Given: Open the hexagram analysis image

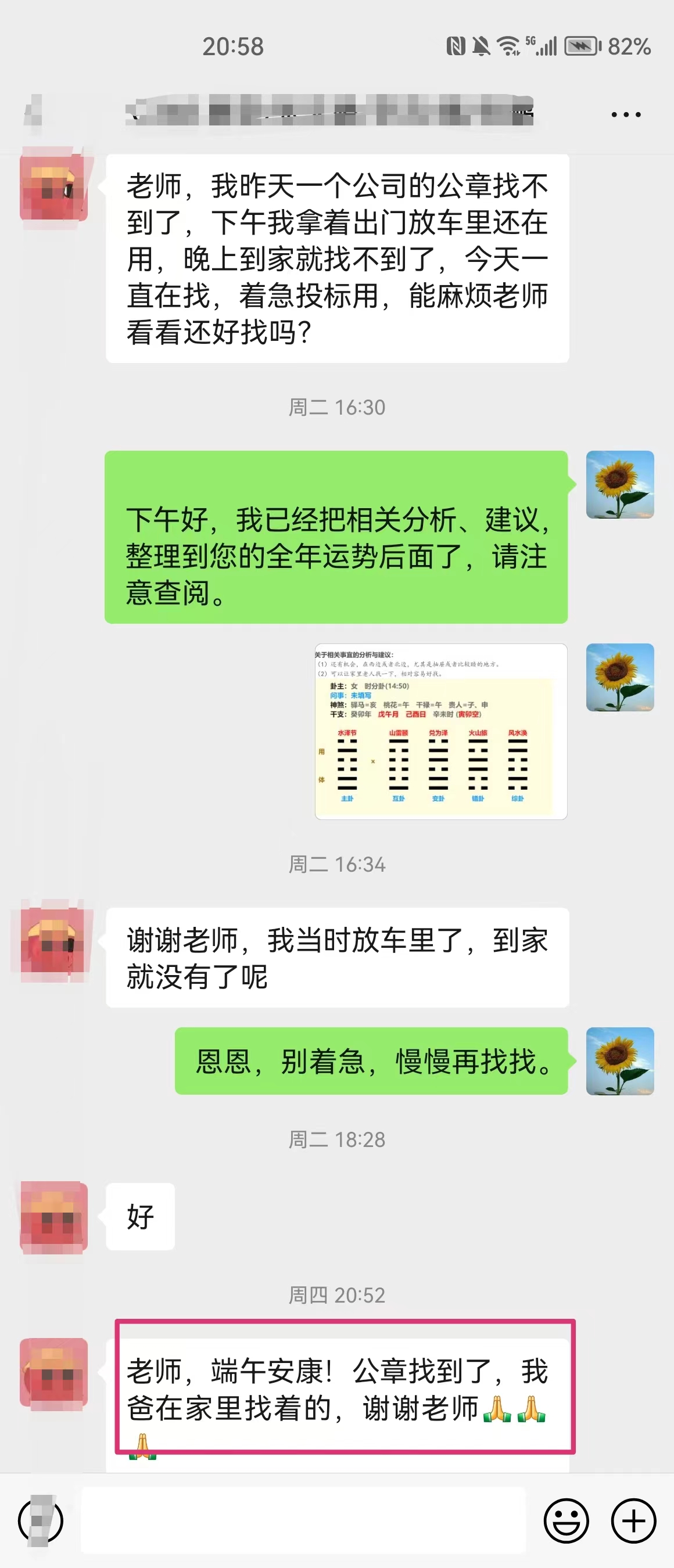Looking at the screenshot, I should click(440, 731).
